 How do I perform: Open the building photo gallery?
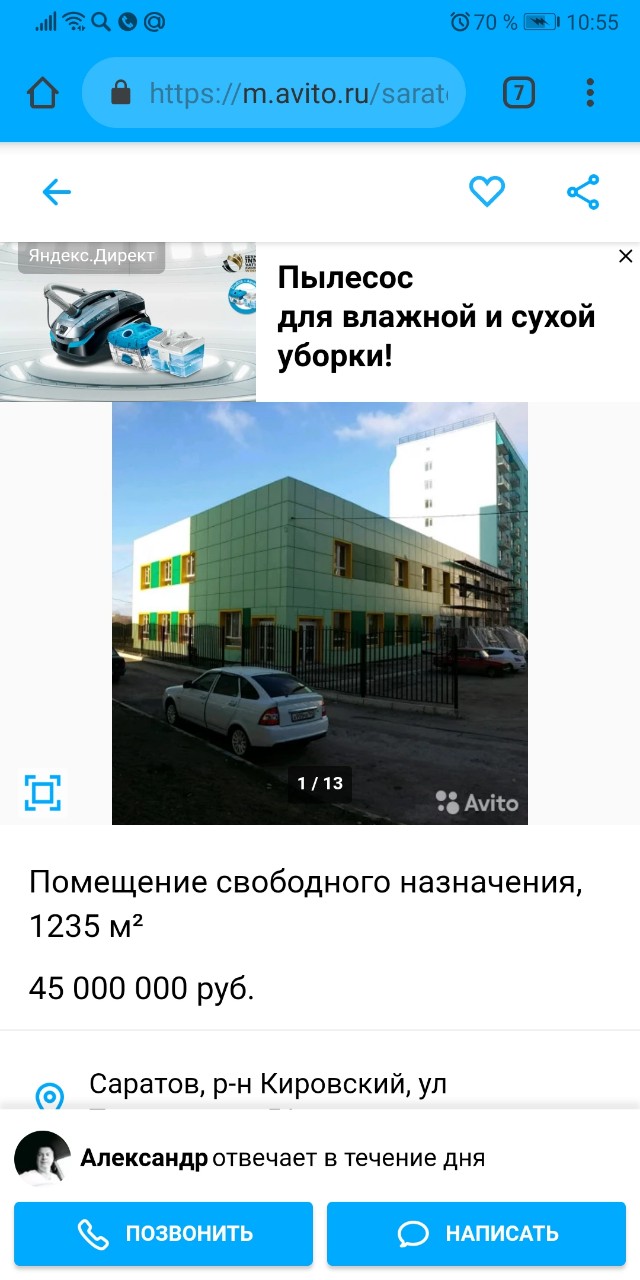click(x=320, y=612)
